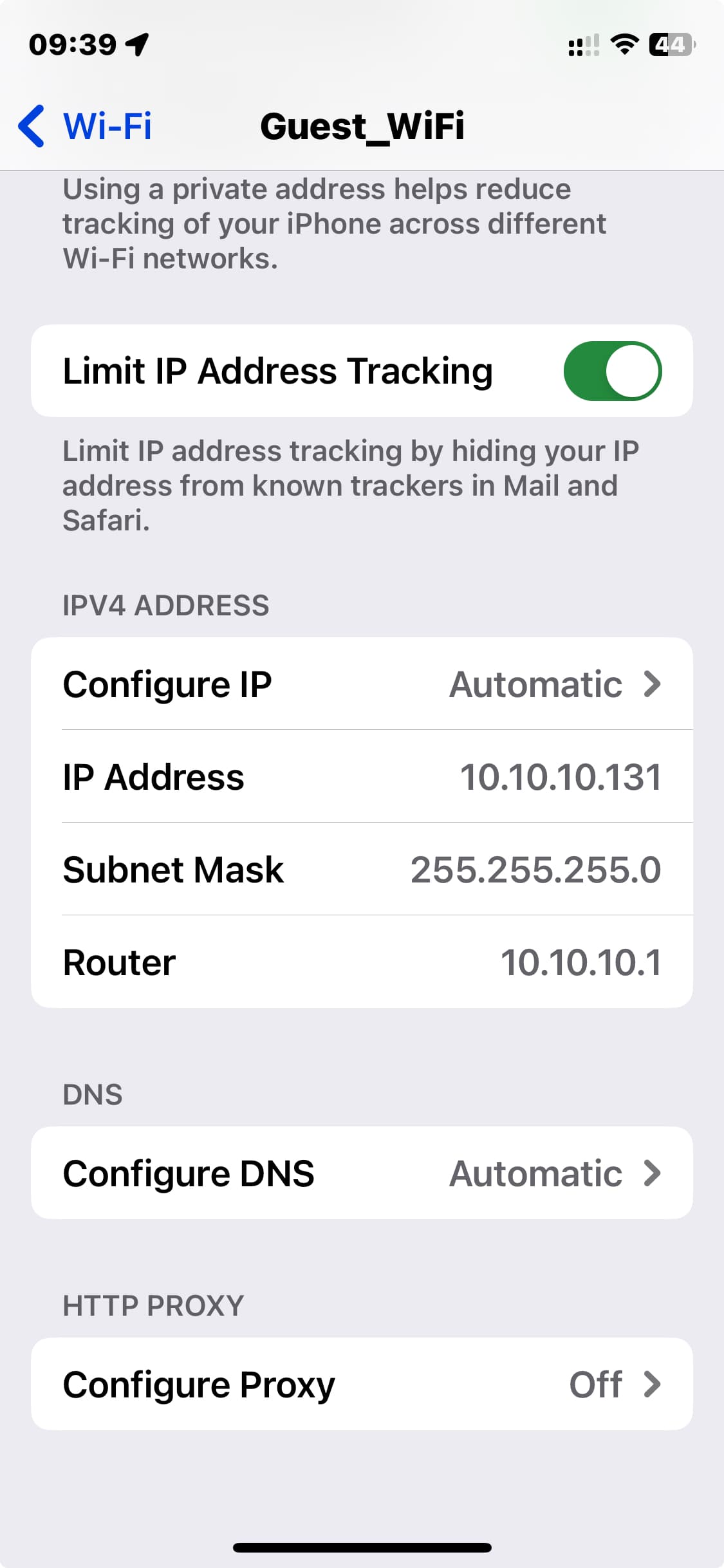Disable Limit IP Address Tracking
The height and width of the screenshot is (1568, 724).
[612, 371]
